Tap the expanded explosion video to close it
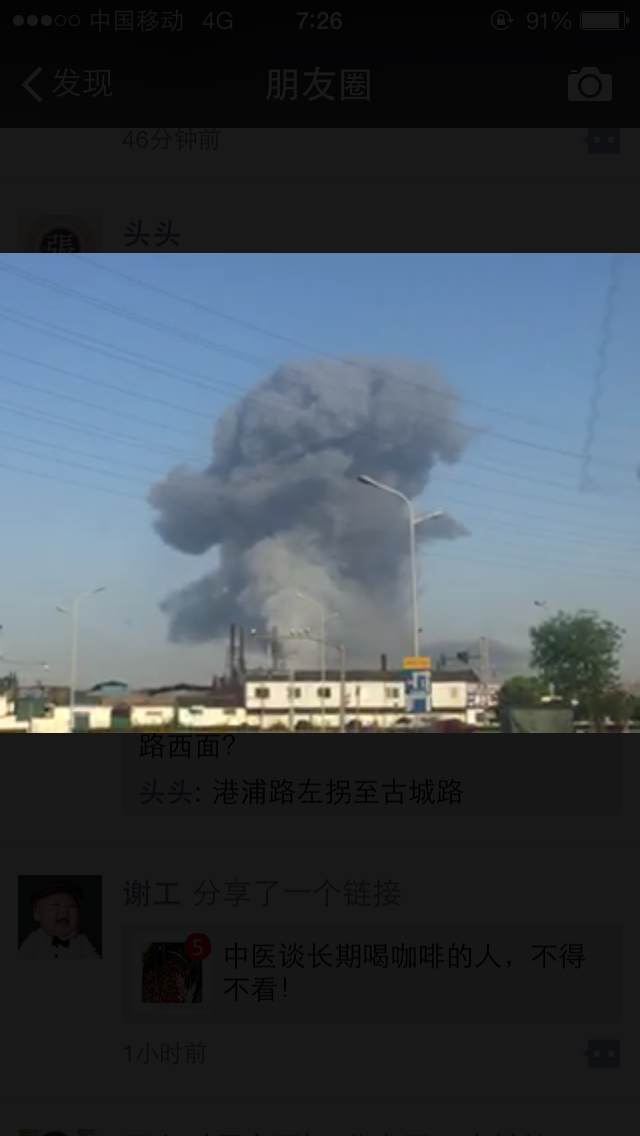 click(320, 493)
